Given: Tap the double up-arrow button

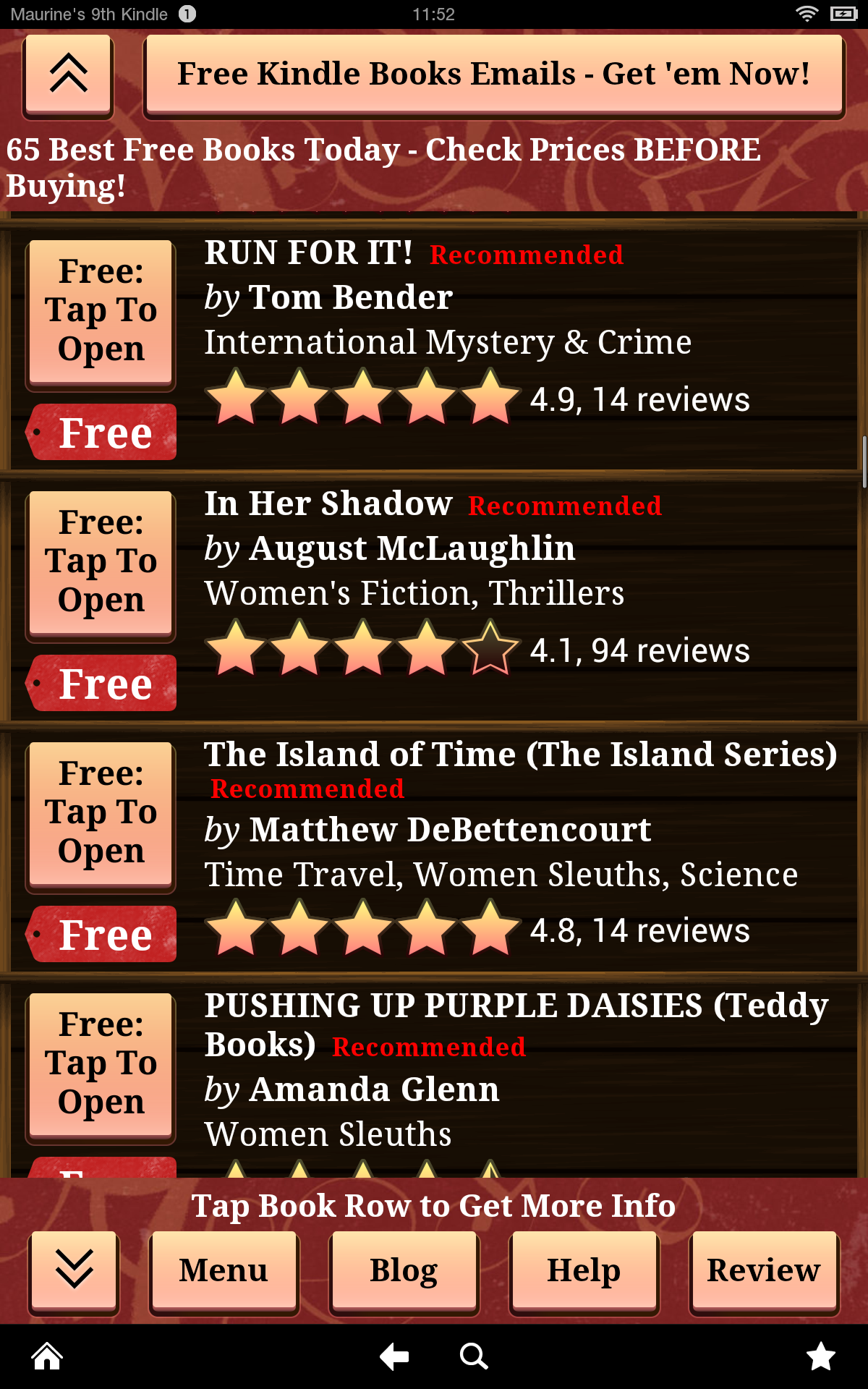Looking at the screenshot, I should tap(68, 75).
